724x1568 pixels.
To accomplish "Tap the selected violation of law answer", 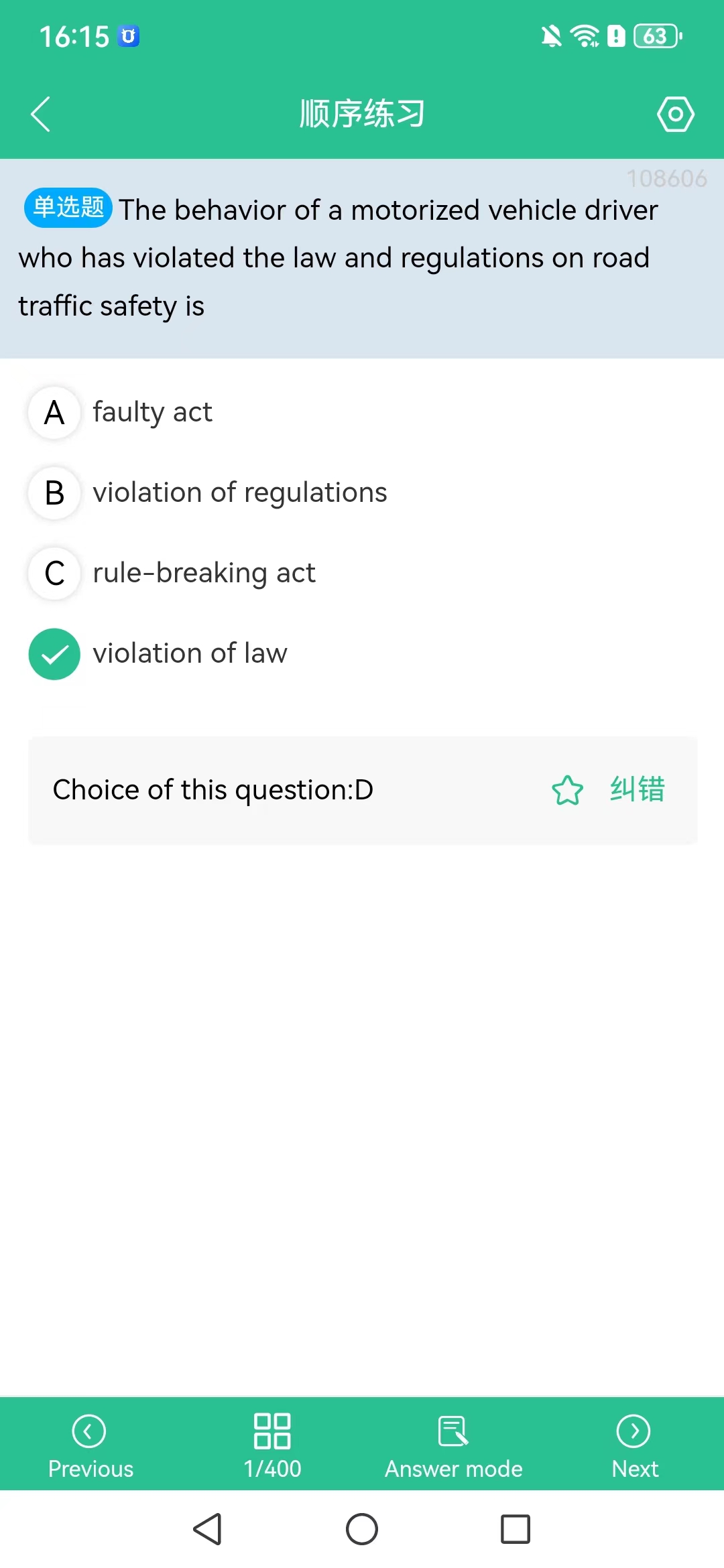I will click(x=189, y=653).
